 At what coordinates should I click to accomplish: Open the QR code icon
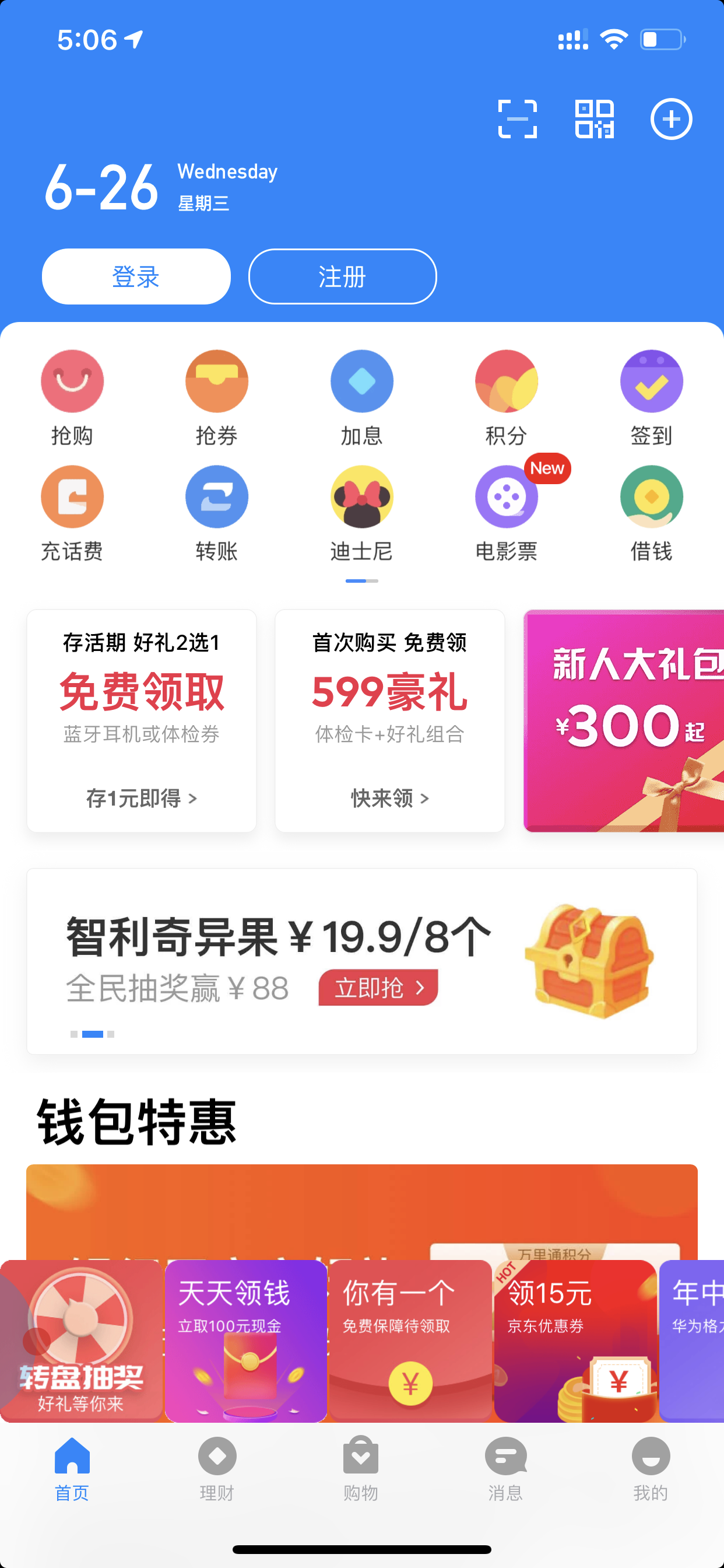[x=595, y=118]
